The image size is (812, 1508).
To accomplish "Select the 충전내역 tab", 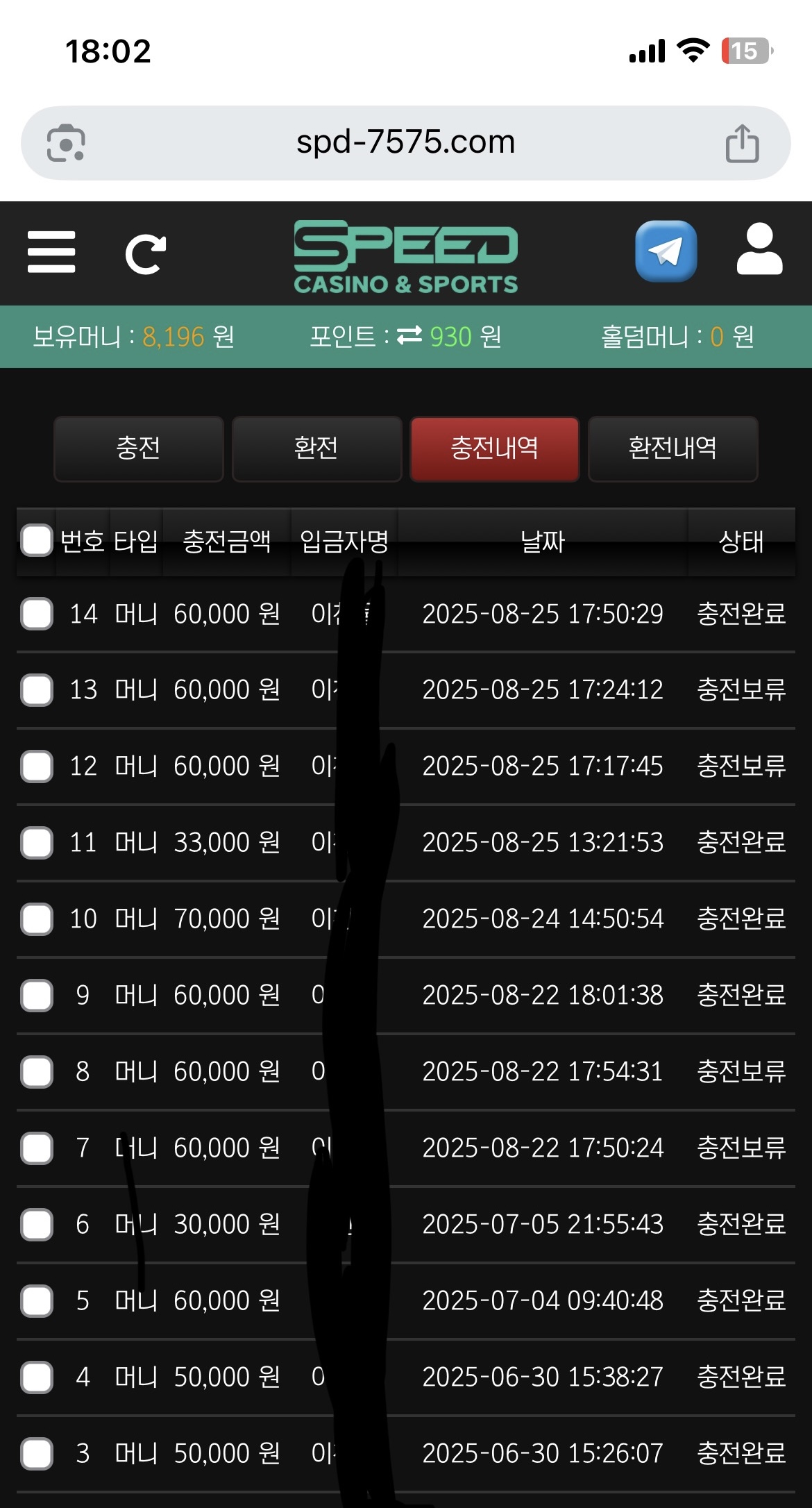I will coord(495,449).
